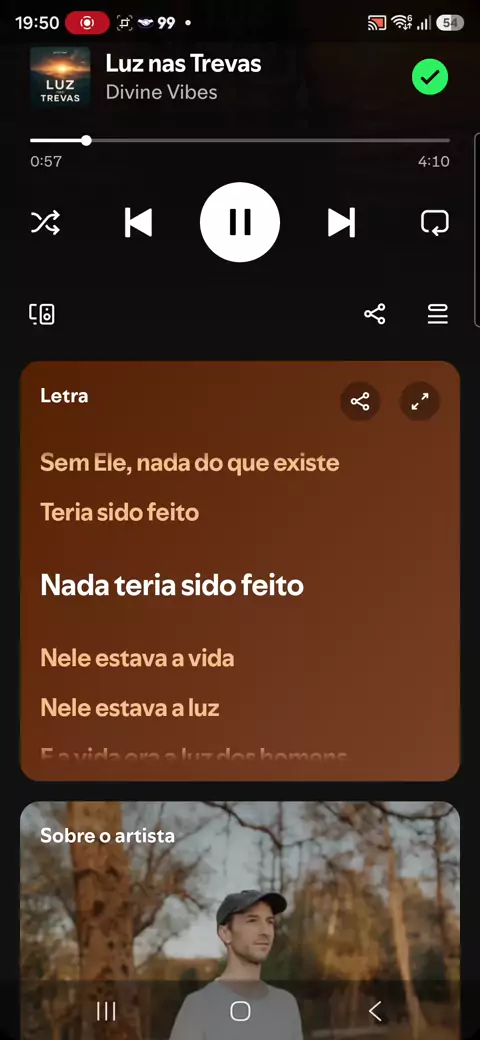Open the Luz nas Trevas album cover
This screenshot has width=480, height=1040.
(60, 77)
